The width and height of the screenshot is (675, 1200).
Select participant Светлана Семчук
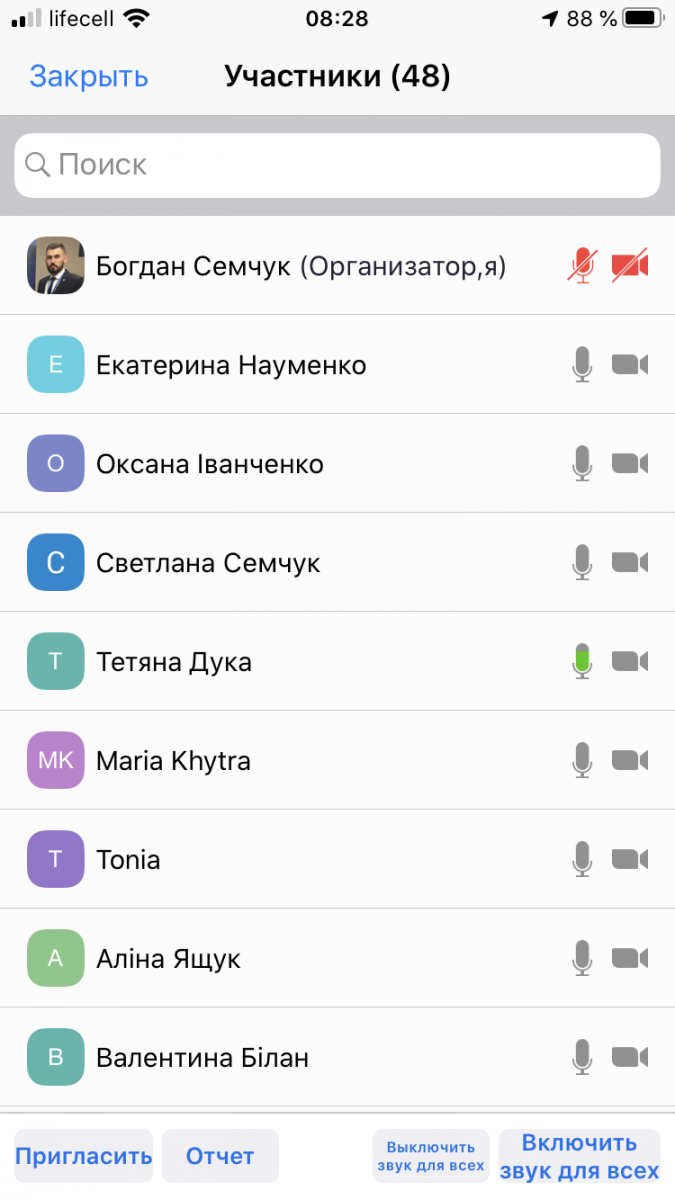(337, 562)
